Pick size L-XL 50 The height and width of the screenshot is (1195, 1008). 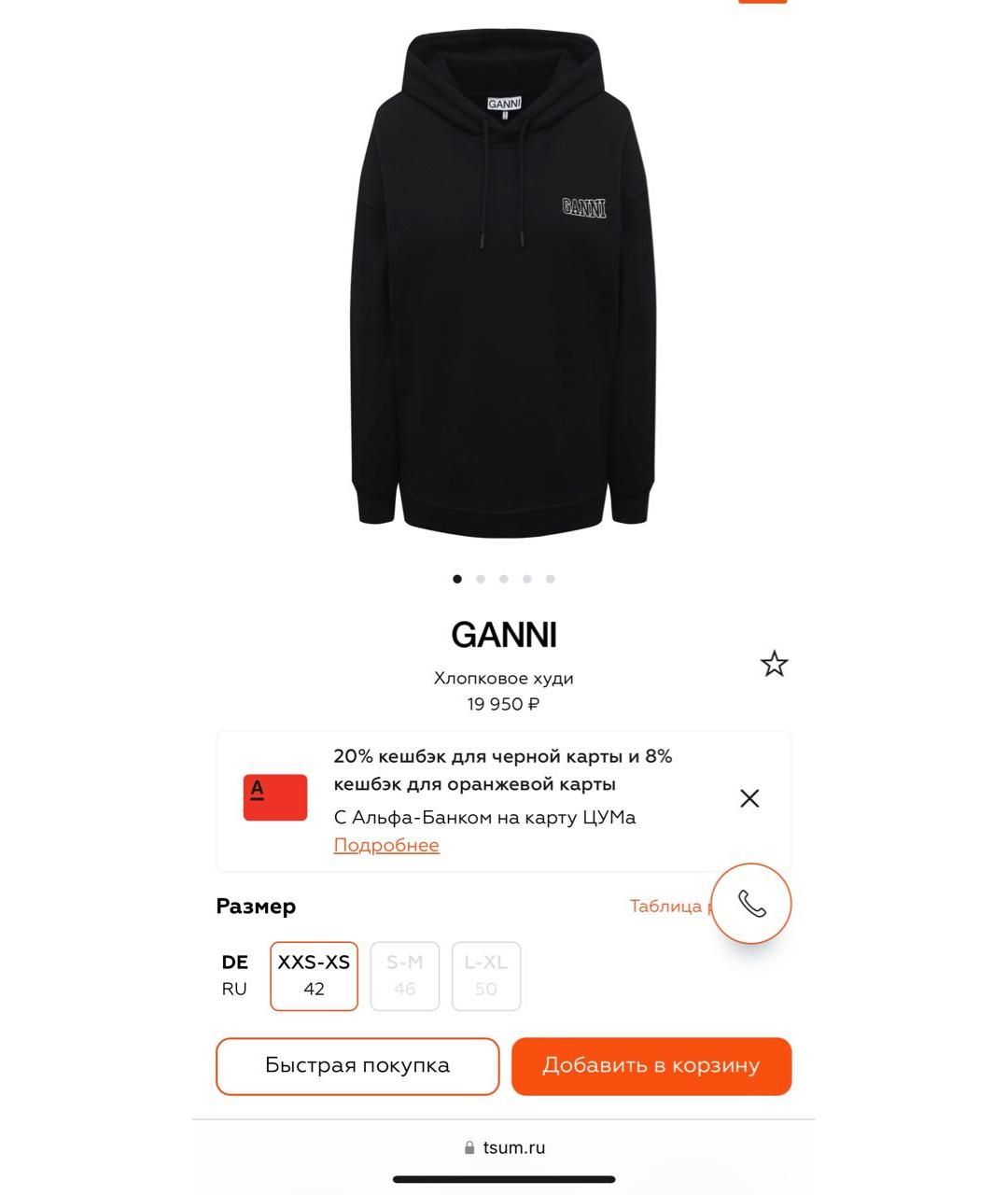(x=486, y=976)
